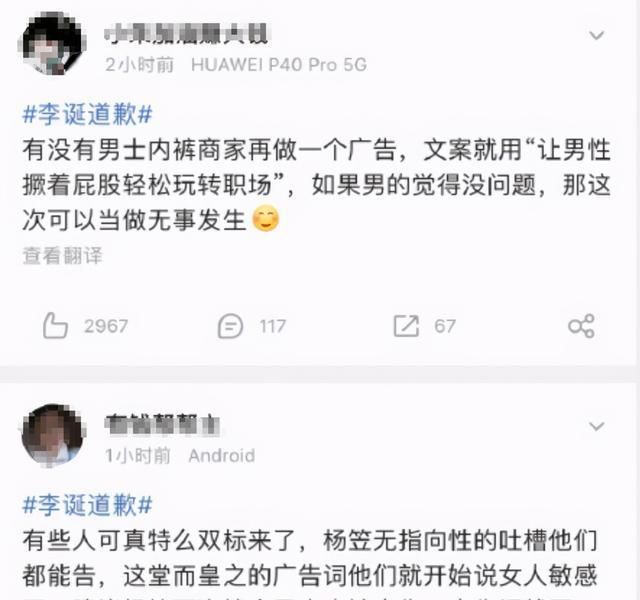
Task: Expand the chevron menu on the HUAWEI P40 post
Action: pos(596,37)
